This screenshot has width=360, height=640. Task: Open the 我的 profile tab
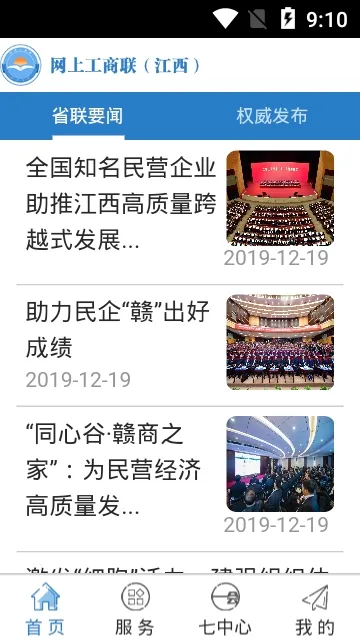pos(315,608)
